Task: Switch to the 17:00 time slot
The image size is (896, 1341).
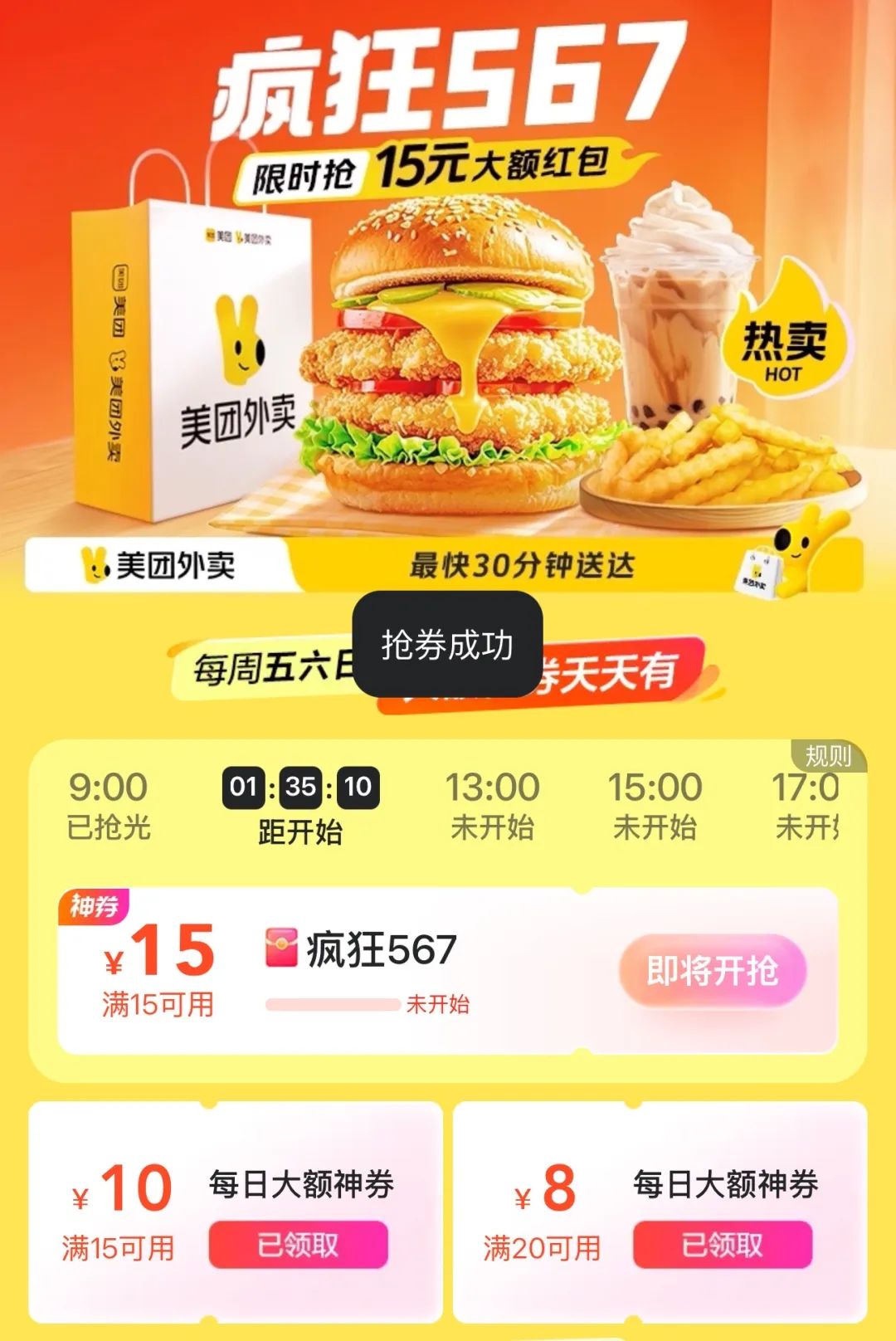Action: pos(807,805)
